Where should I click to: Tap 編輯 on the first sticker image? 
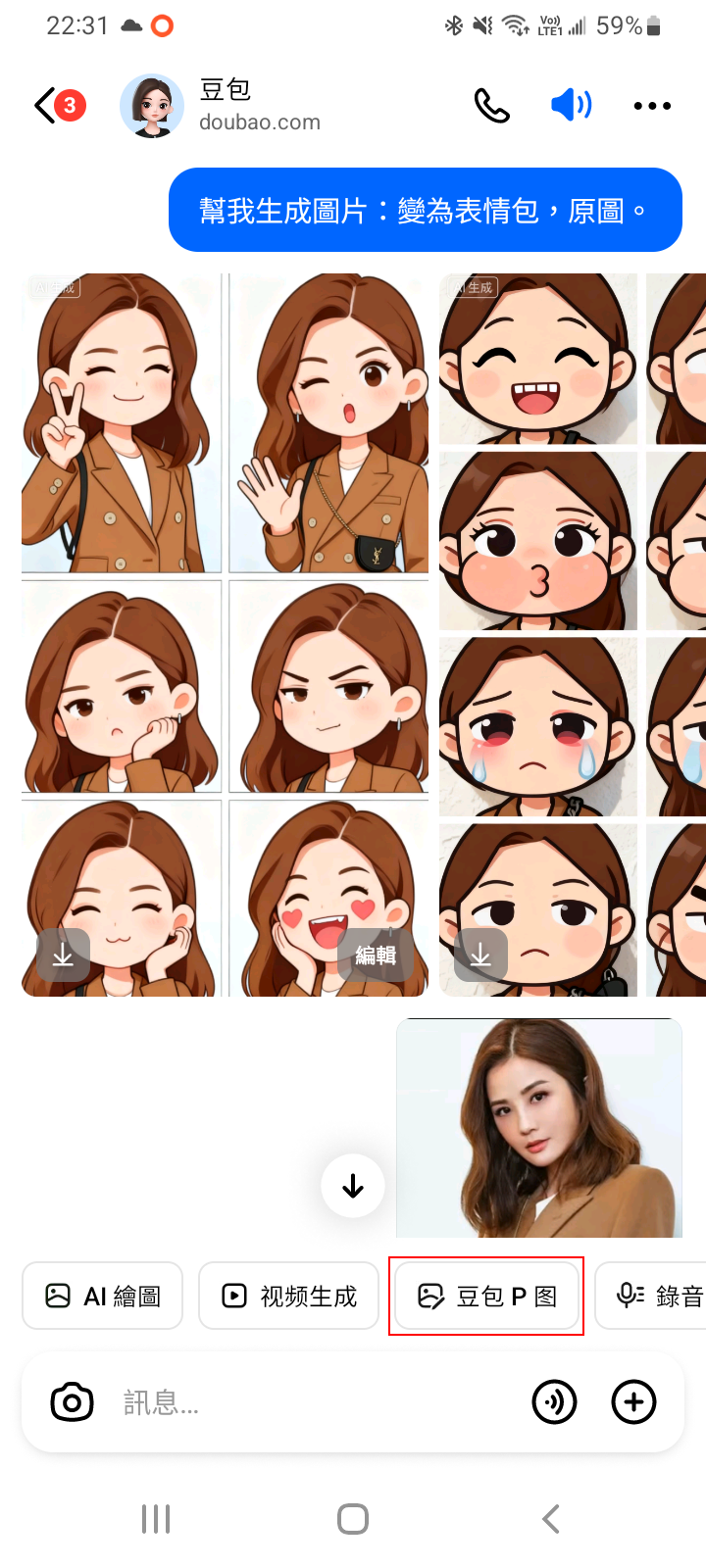coord(376,955)
